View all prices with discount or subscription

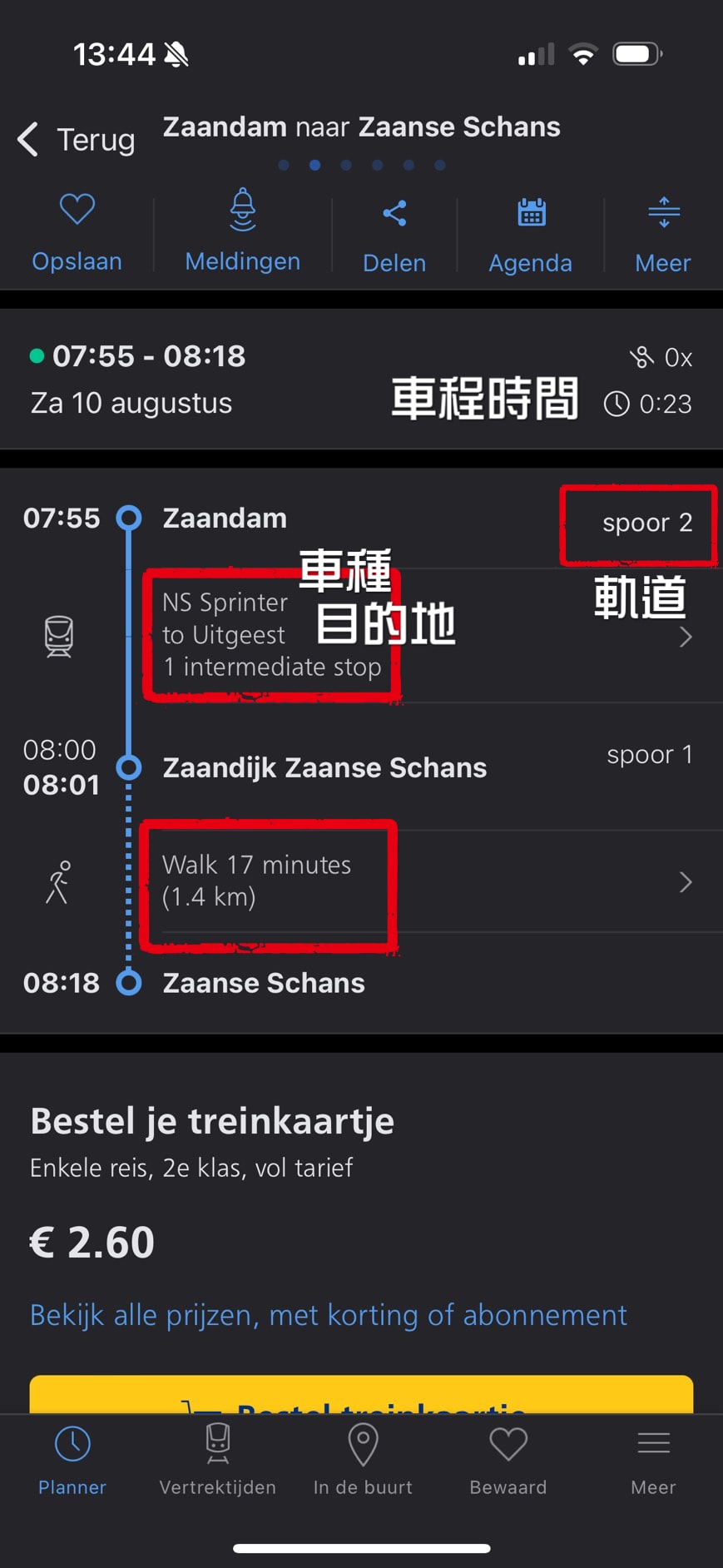329,1315
